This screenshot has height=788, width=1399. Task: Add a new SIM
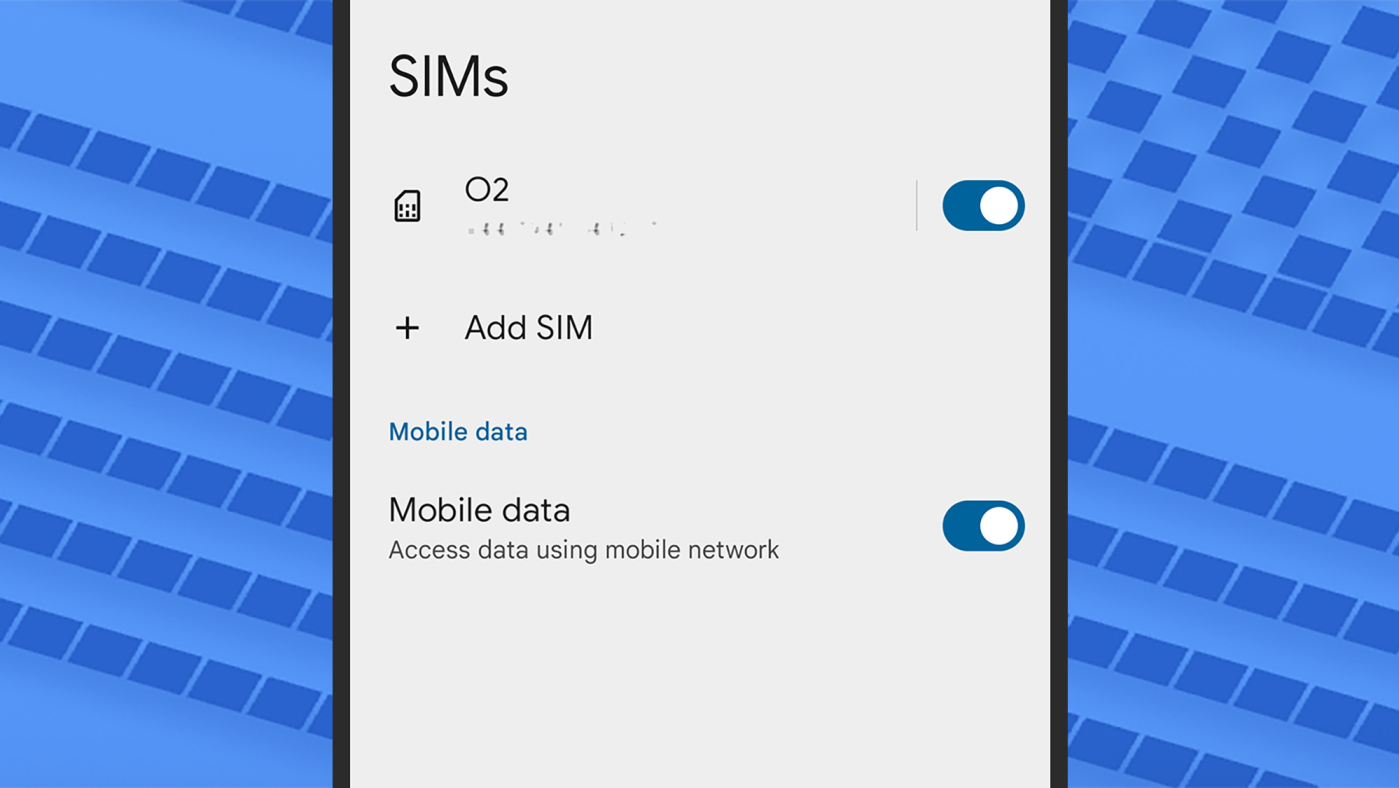pos(527,328)
